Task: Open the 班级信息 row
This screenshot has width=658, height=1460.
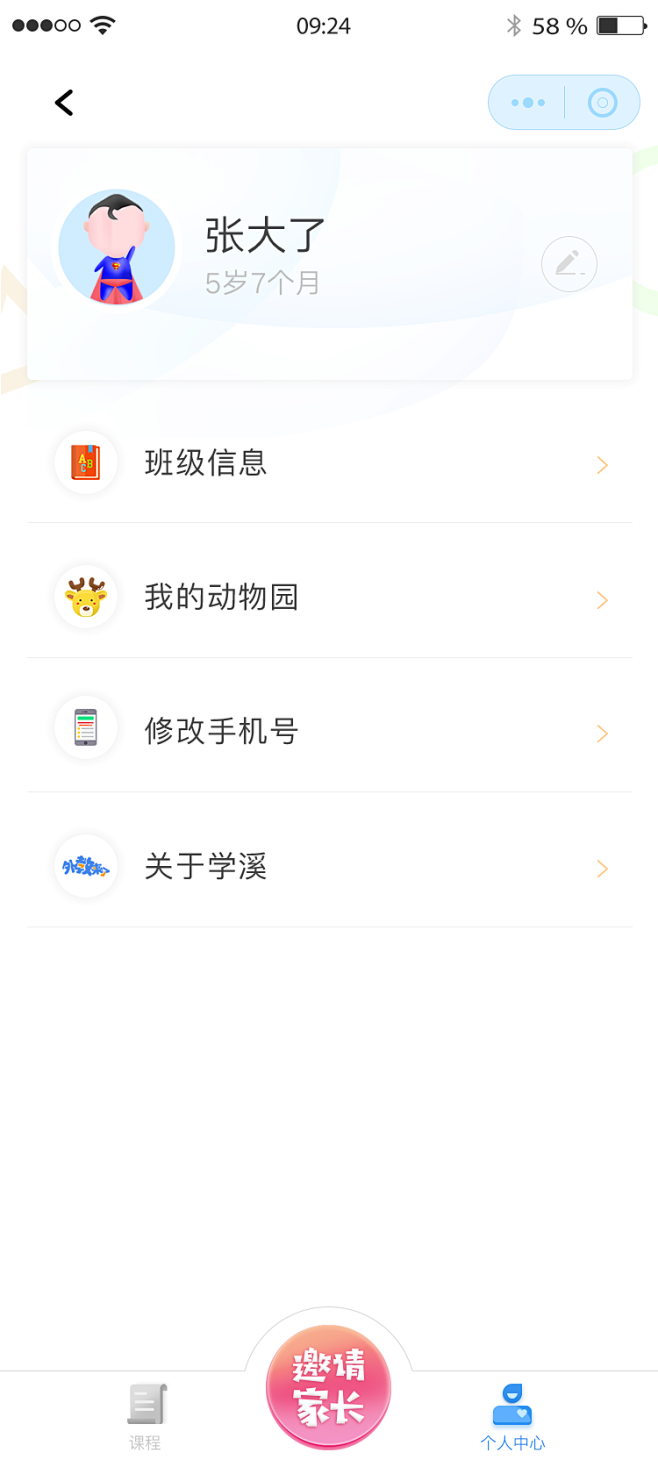Action: pos(330,464)
